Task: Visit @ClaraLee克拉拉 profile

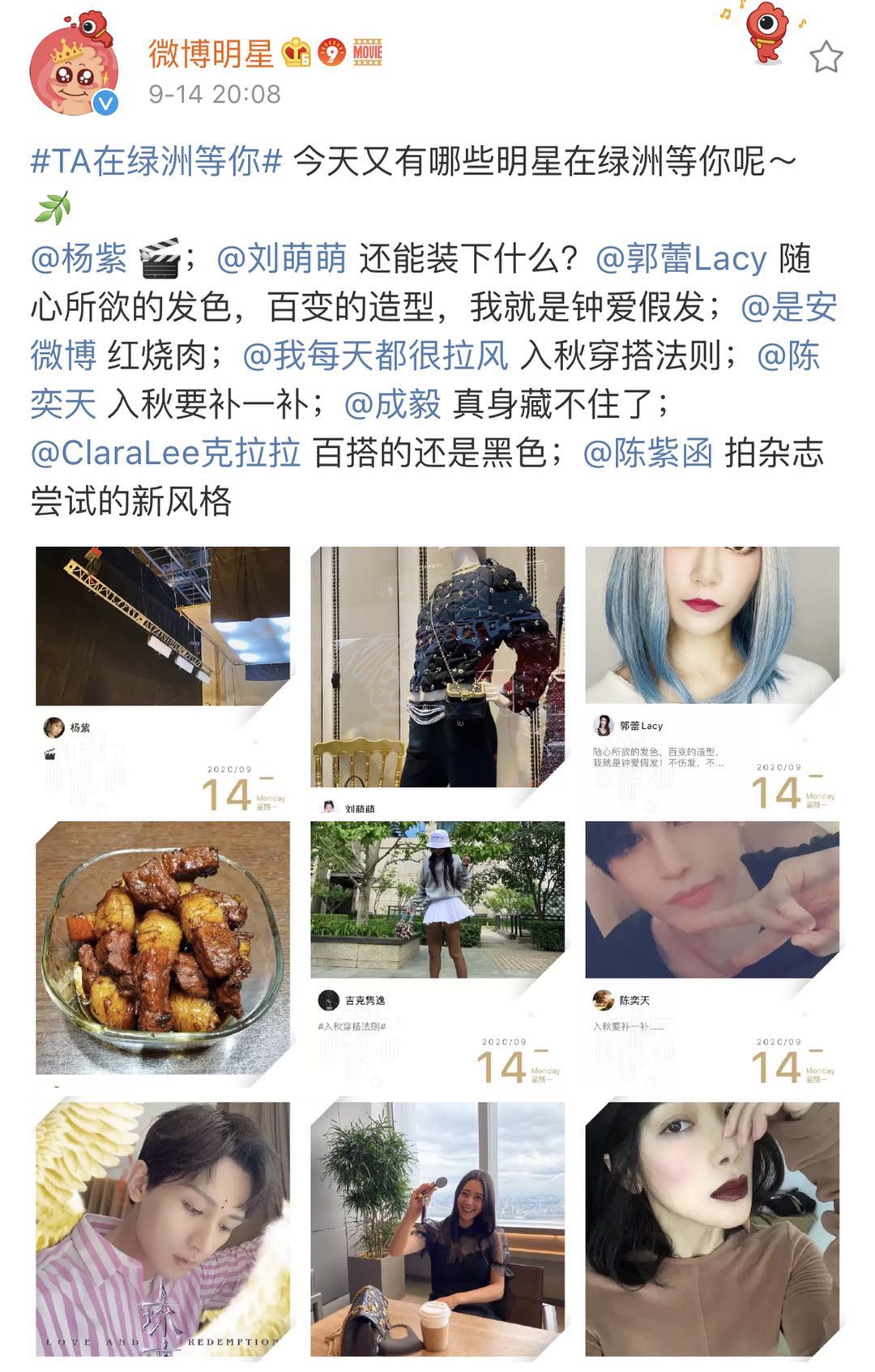Action: point(165,453)
